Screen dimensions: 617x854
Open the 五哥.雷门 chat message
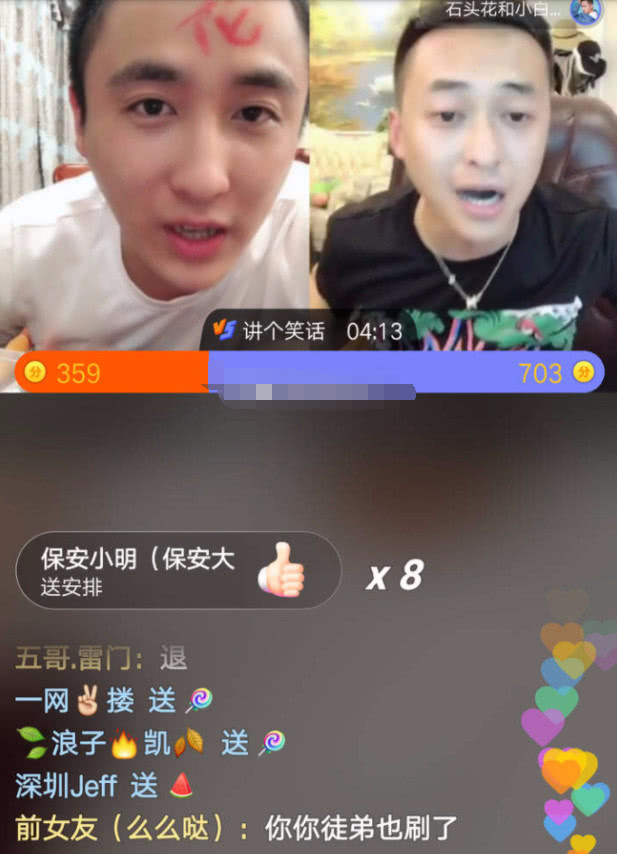pyautogui.click(x=101, y=658)
